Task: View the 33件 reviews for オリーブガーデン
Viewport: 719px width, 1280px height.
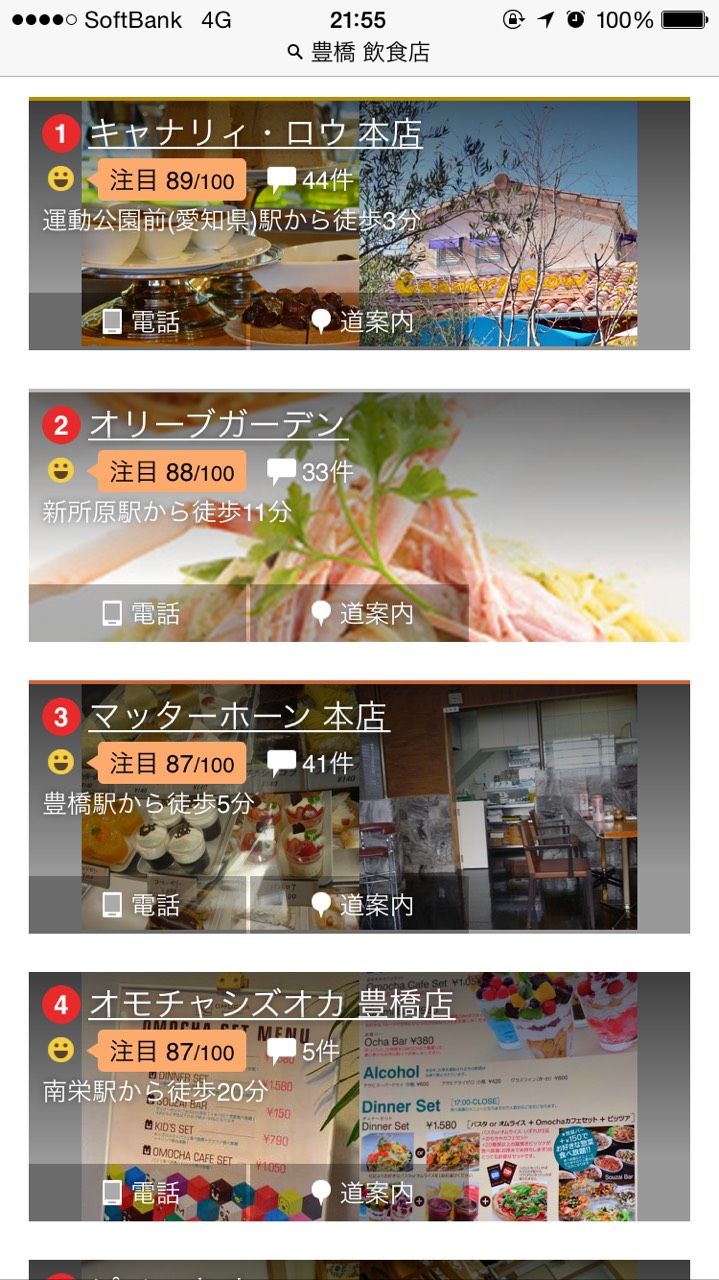Action: pos(310,472)
